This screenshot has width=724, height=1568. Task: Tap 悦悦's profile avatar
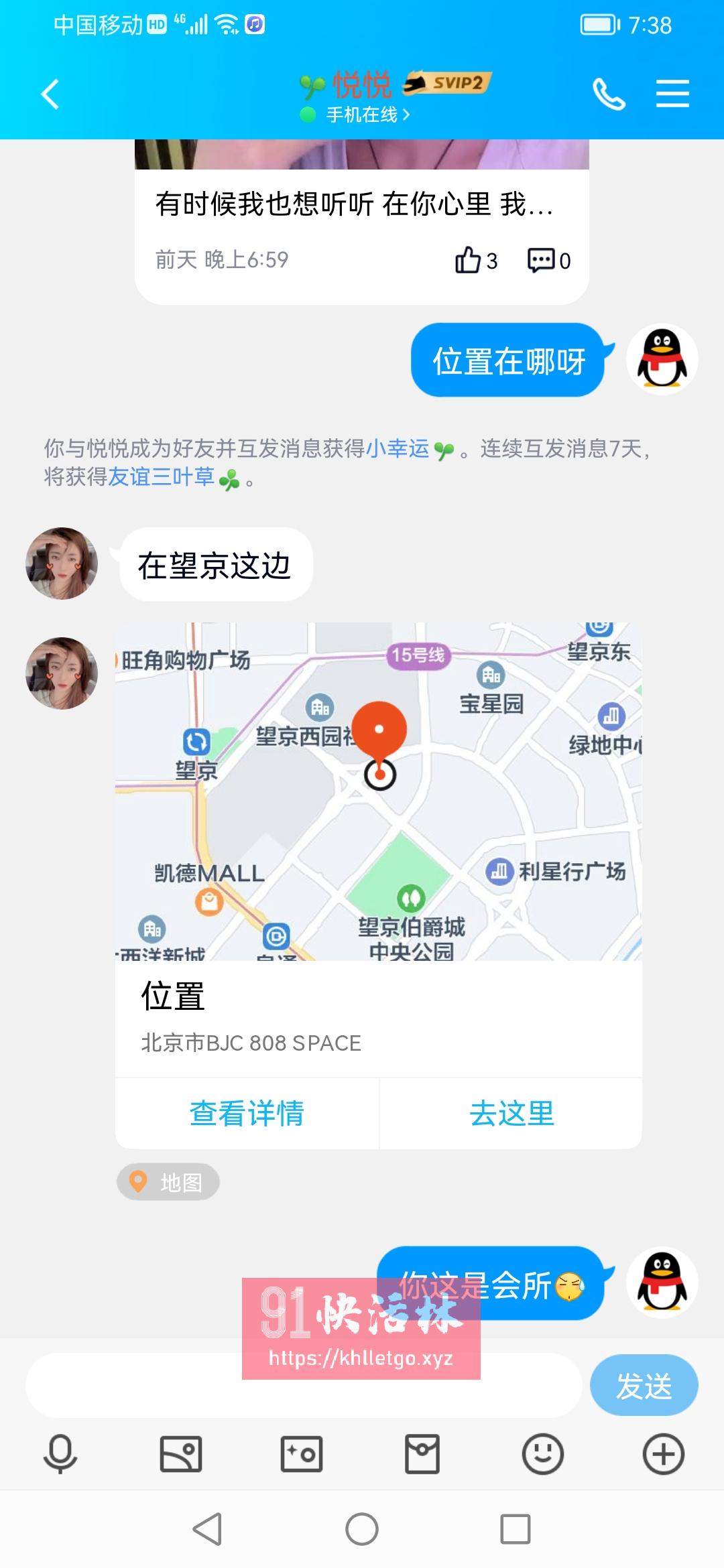click(x=62, y=564)
